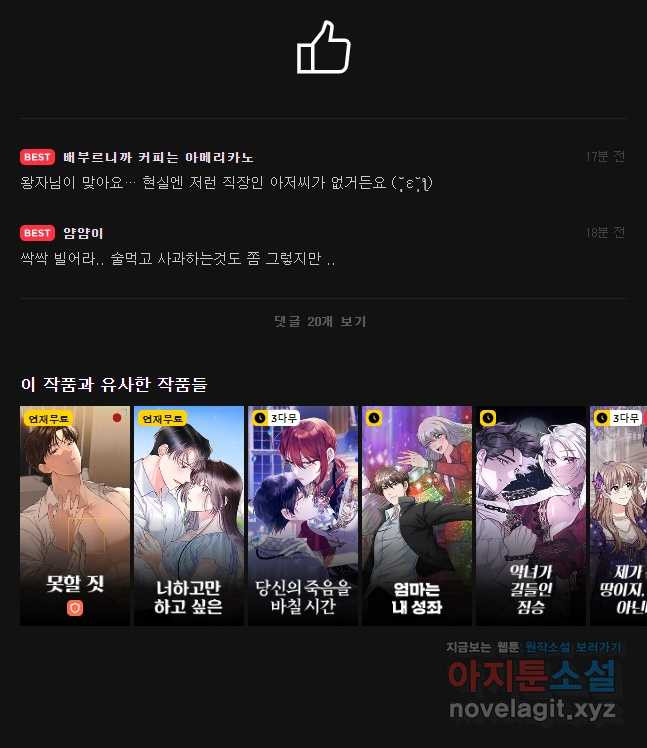View all 20 comments
Viewport: 647px width, 748px height.
click(x=320, y=322)
